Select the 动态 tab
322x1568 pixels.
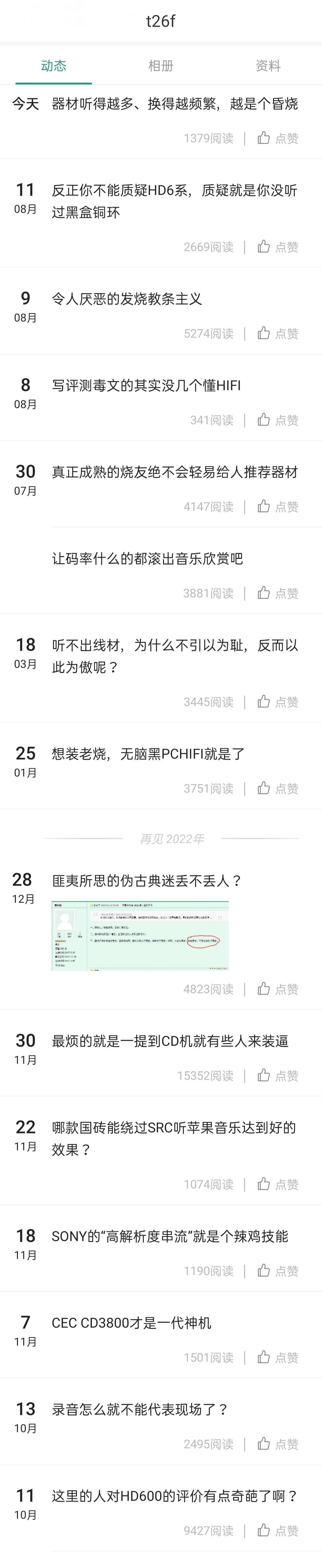coord(53,66)
